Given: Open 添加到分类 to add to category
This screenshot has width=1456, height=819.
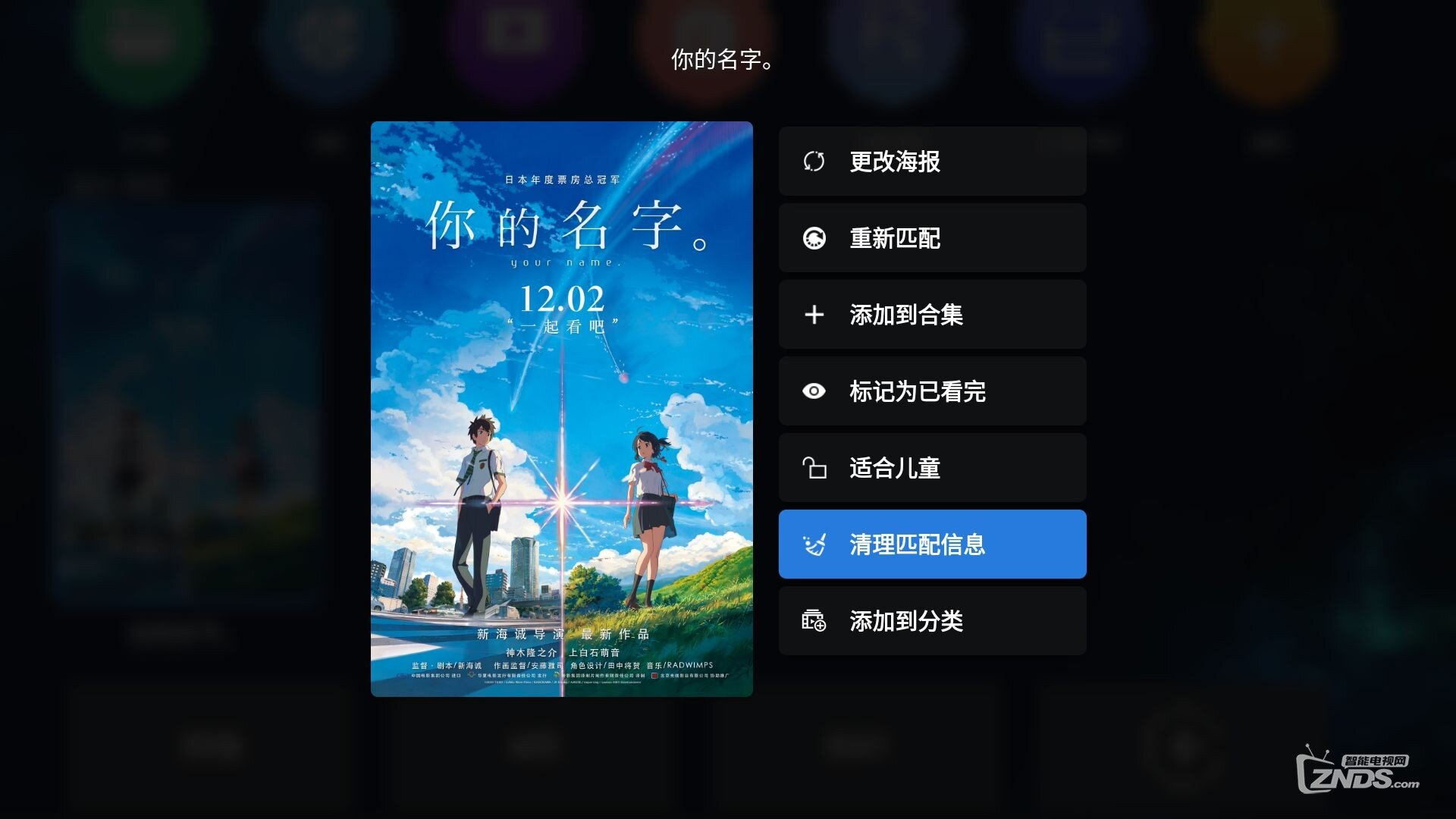Looking at the screenshot, I should pos(932,621).
